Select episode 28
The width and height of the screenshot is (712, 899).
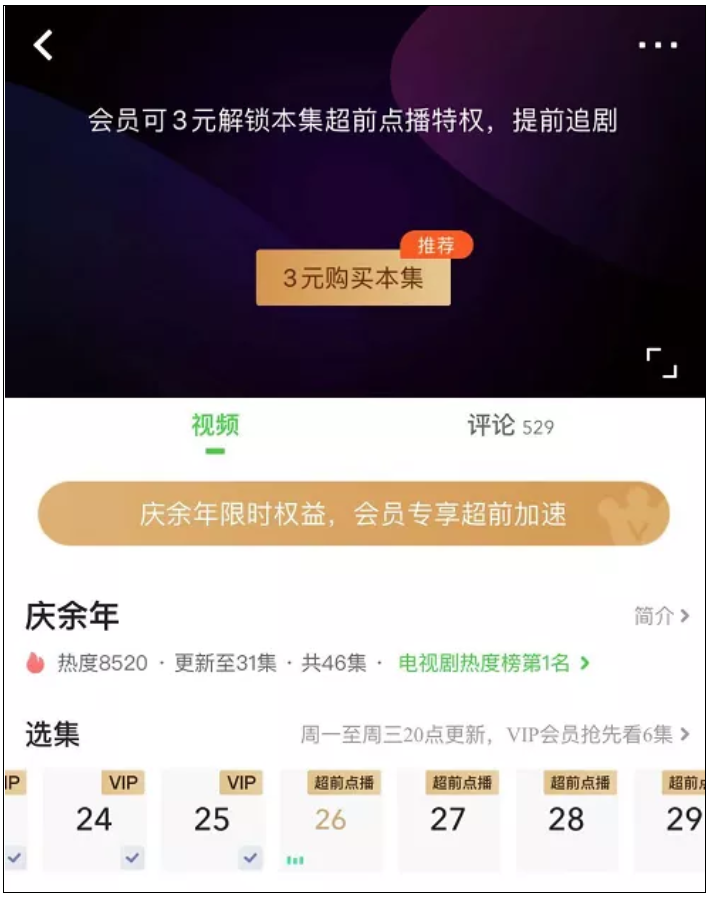pos(566,820)
